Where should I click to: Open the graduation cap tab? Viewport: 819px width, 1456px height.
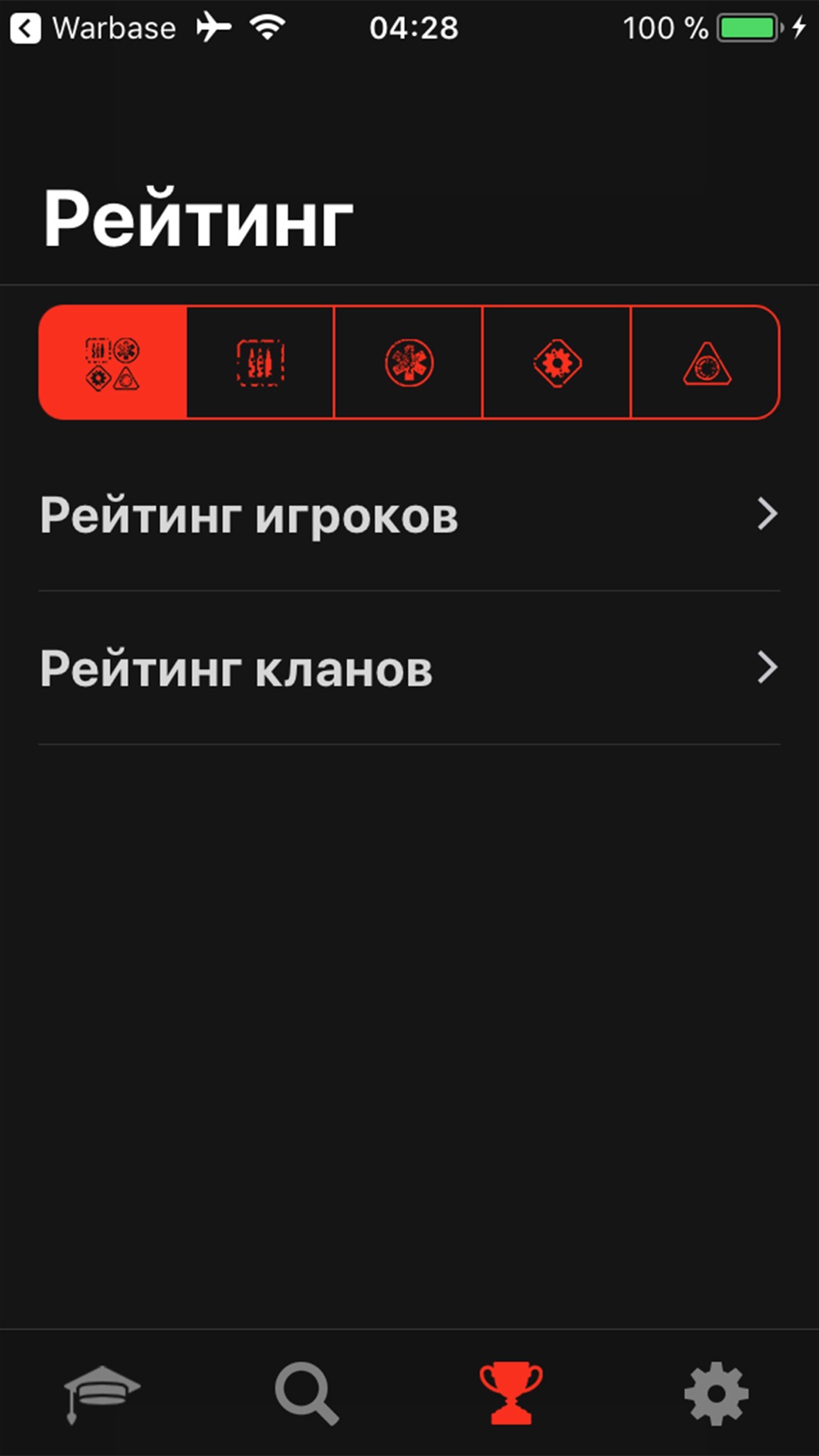tap(102, 1393)
